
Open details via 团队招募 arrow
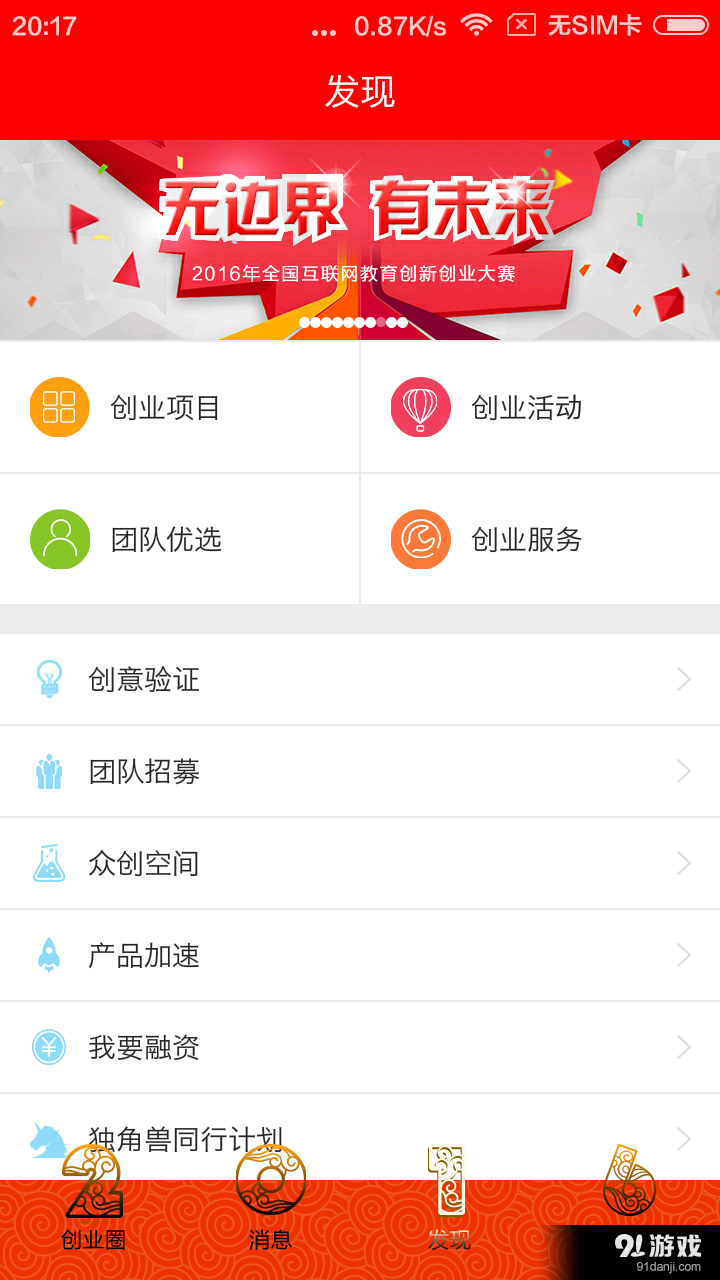[x=684, y=771]
